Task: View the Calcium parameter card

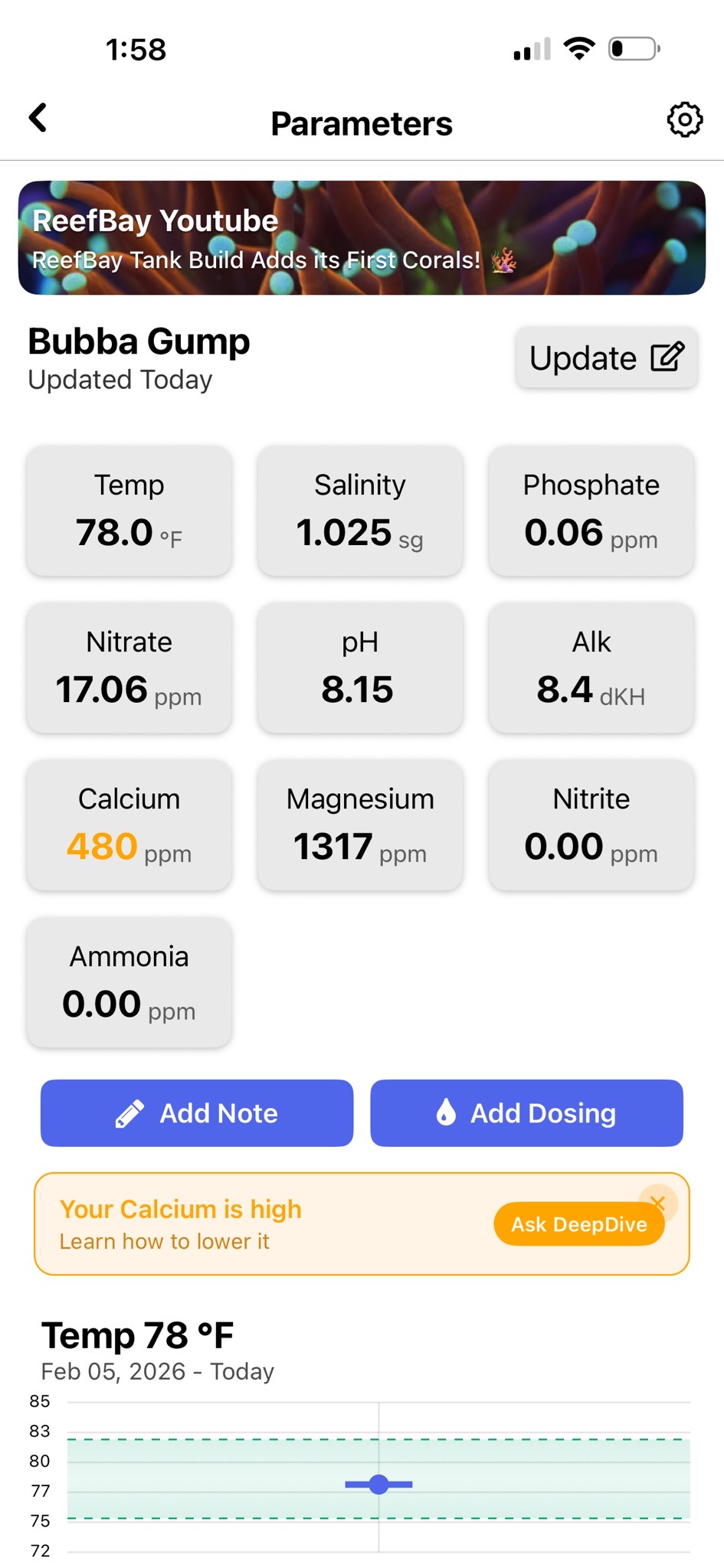Action: pos(129,825)
